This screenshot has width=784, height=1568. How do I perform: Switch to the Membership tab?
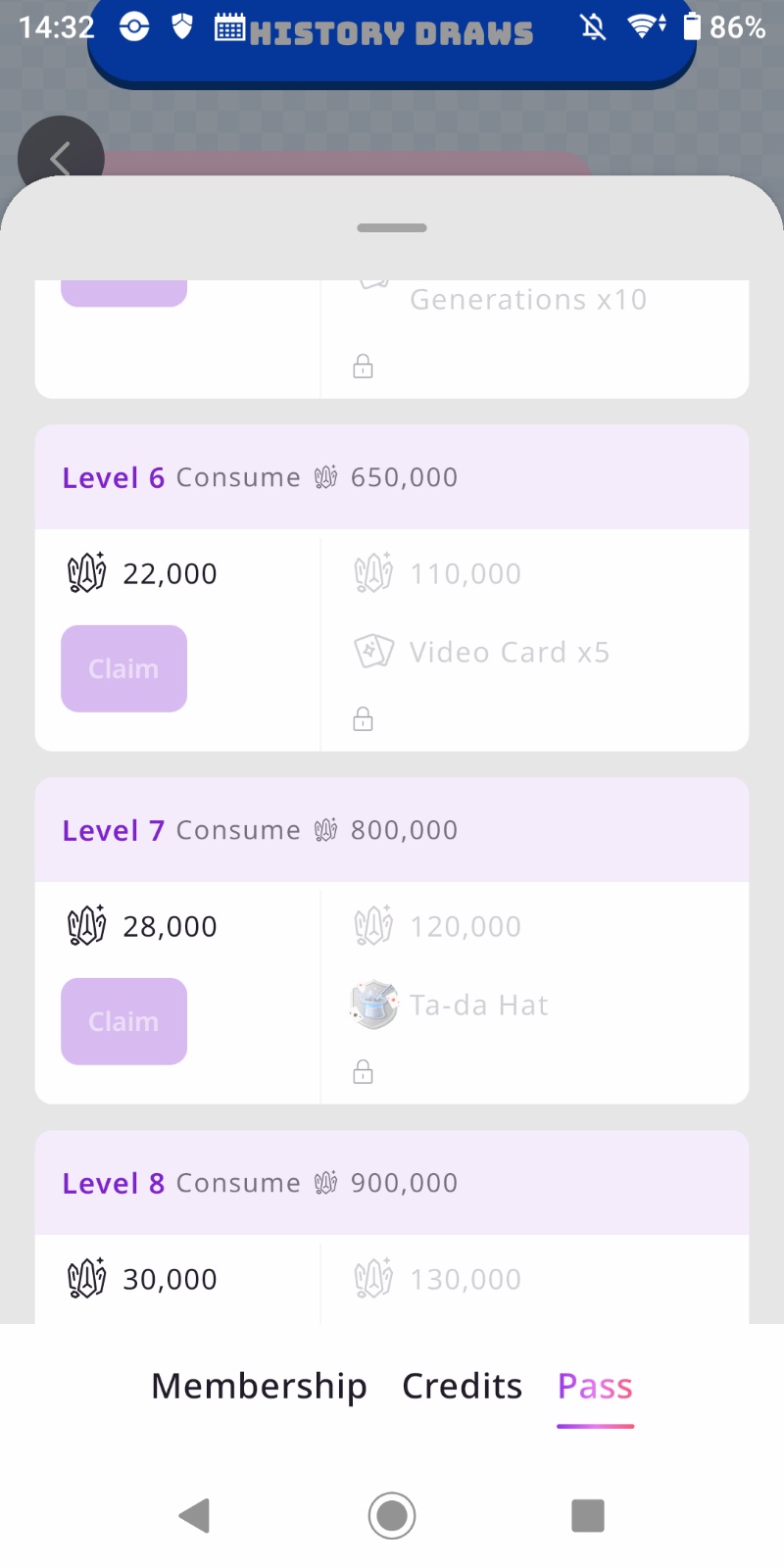(259, 1386)
